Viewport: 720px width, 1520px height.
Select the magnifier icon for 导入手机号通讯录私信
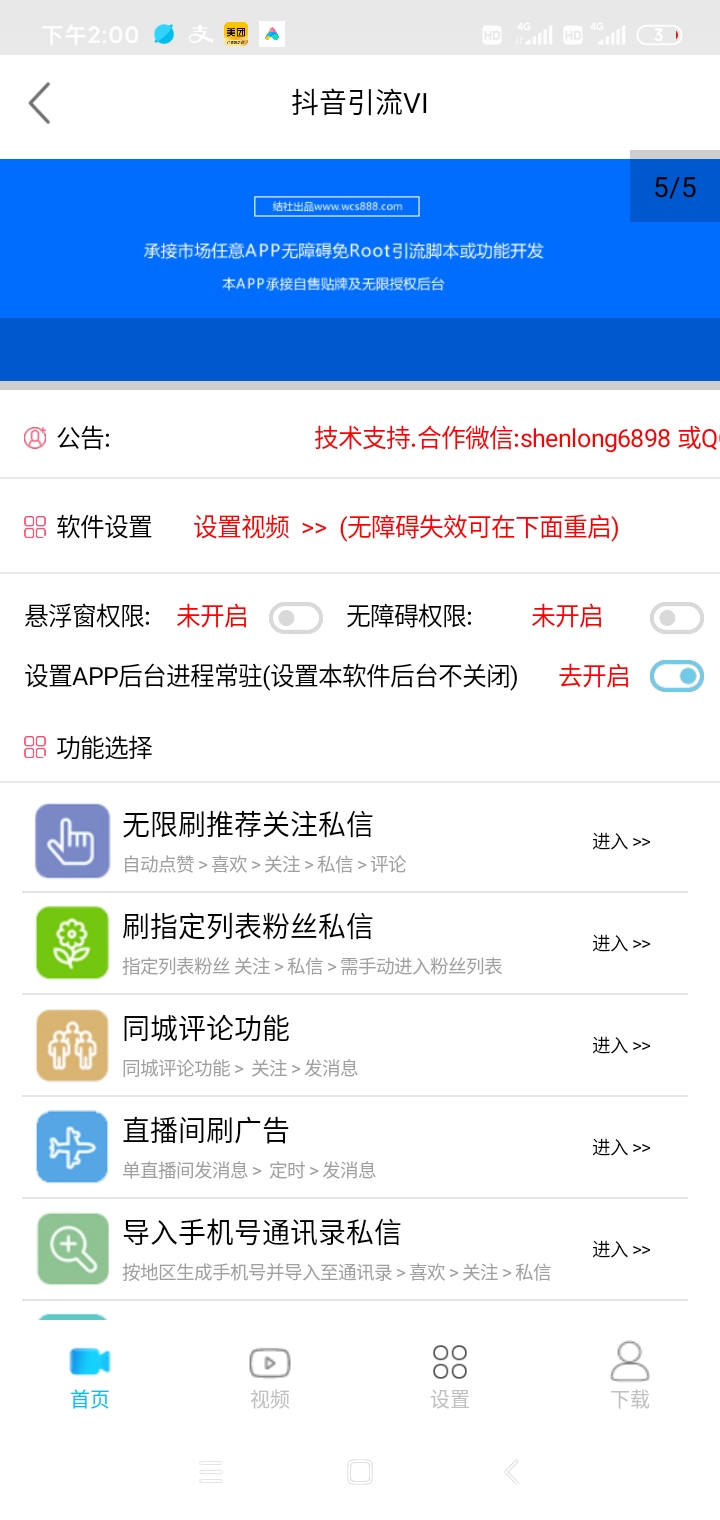[71, 1248]
